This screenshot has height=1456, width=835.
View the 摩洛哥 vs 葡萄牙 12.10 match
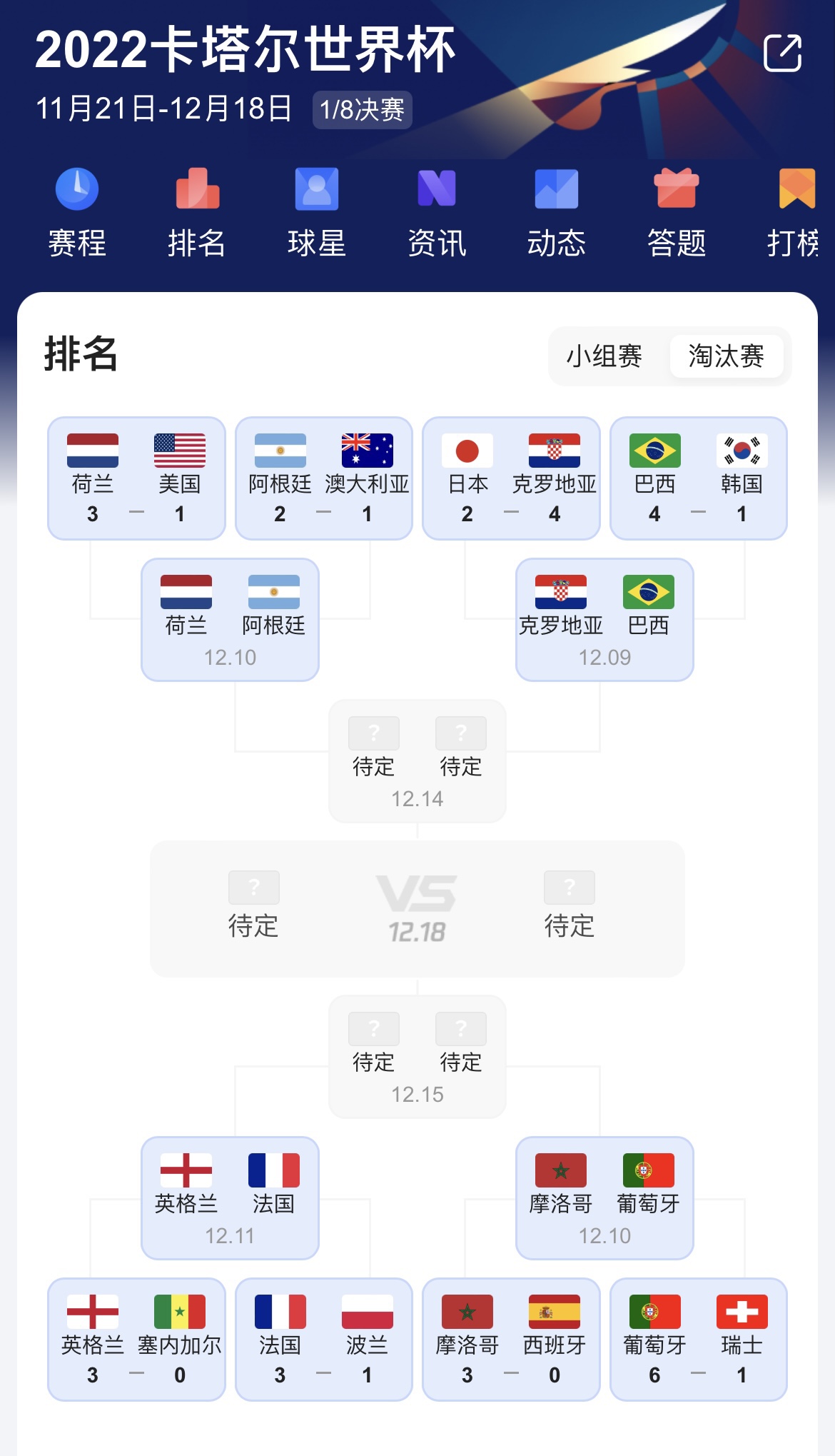(604, 1198)
